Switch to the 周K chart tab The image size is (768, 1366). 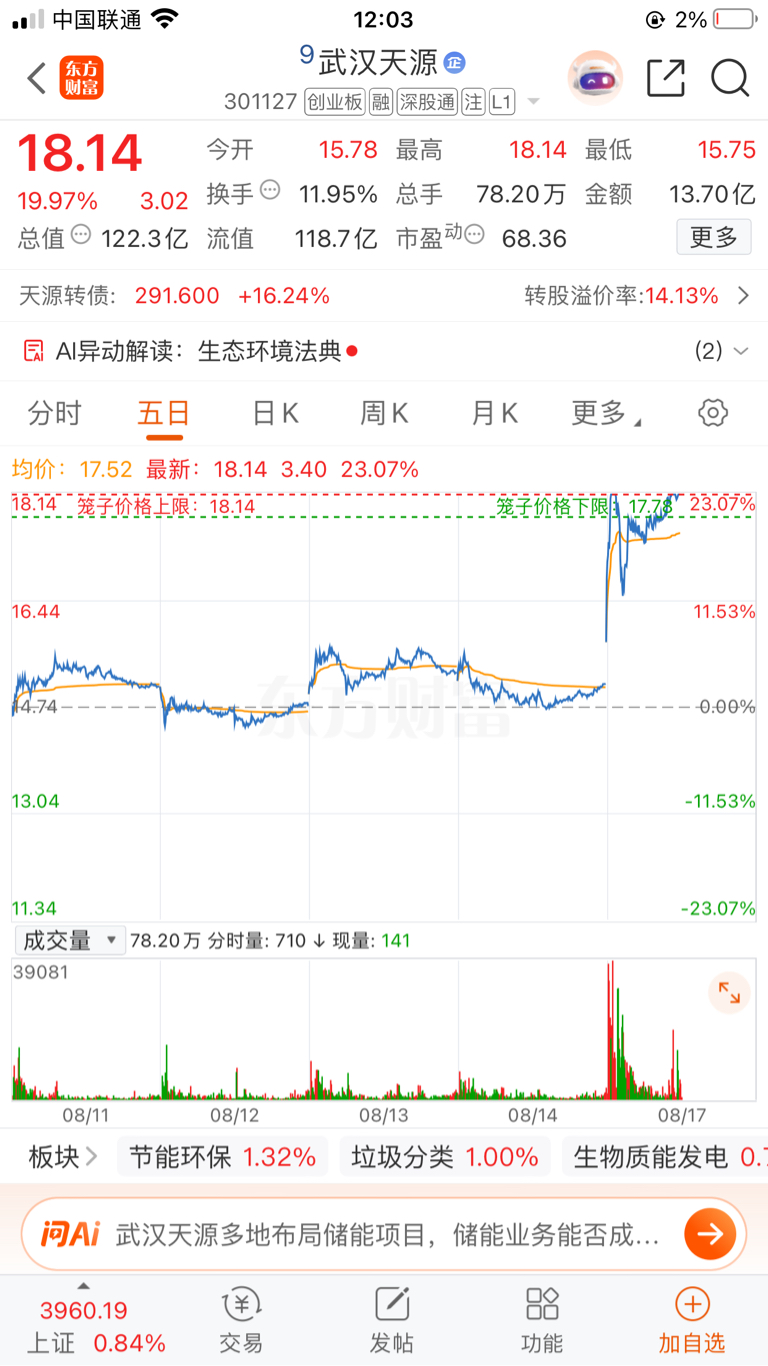(385, 413)
